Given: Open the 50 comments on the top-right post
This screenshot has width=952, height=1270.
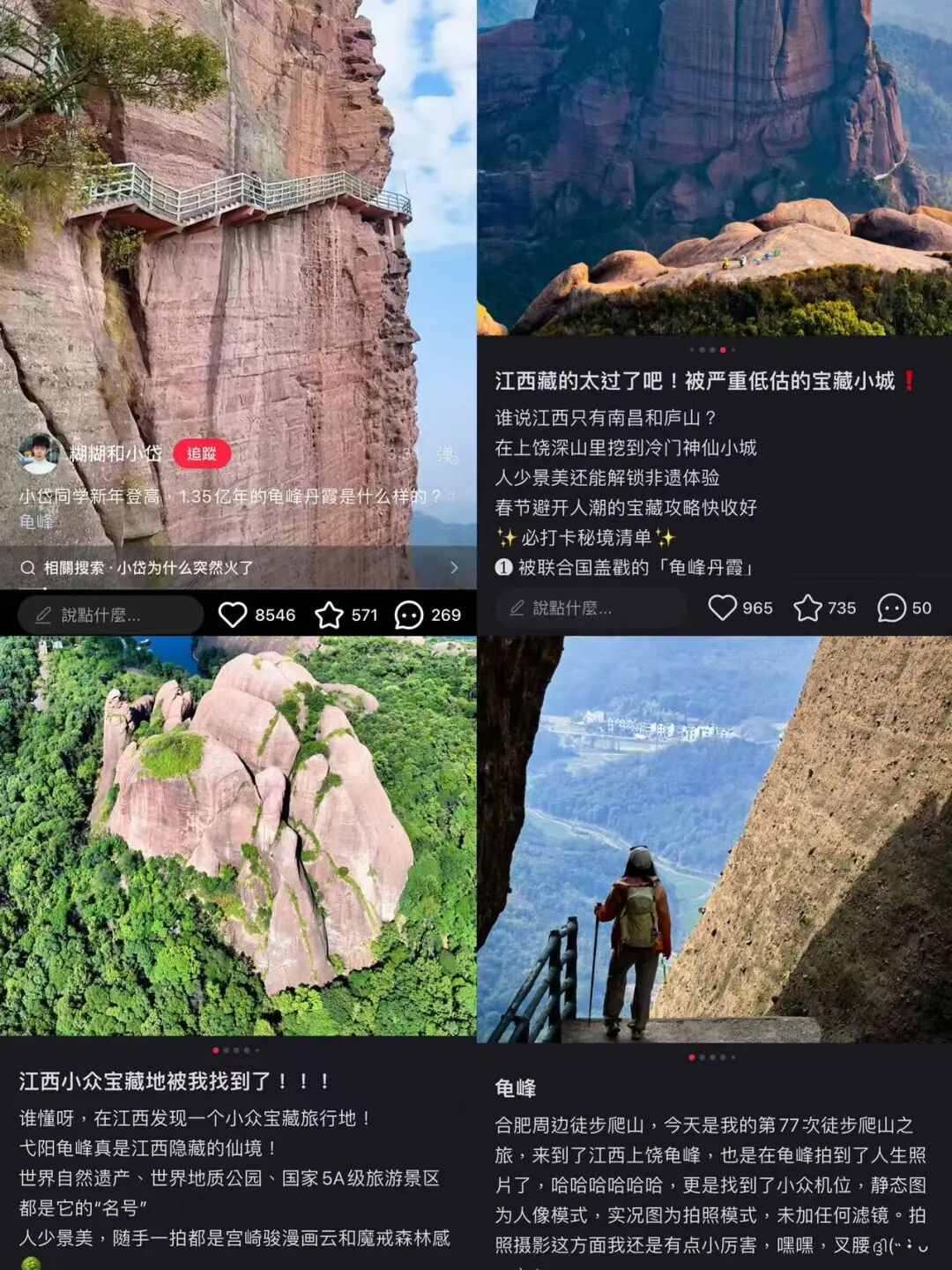Looking at the screenshot, I should tap(892, 608).
